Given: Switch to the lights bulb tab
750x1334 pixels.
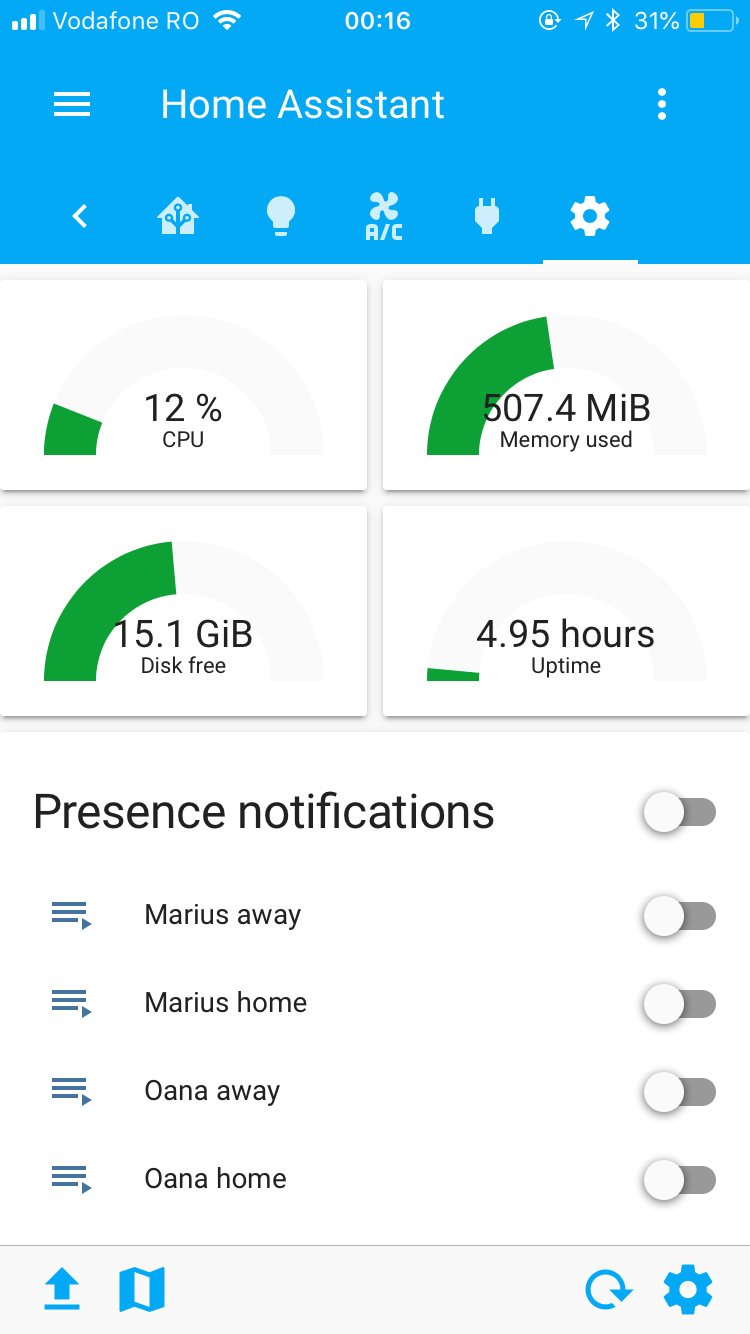Looking at the screenshot, I should pos(281,216).
